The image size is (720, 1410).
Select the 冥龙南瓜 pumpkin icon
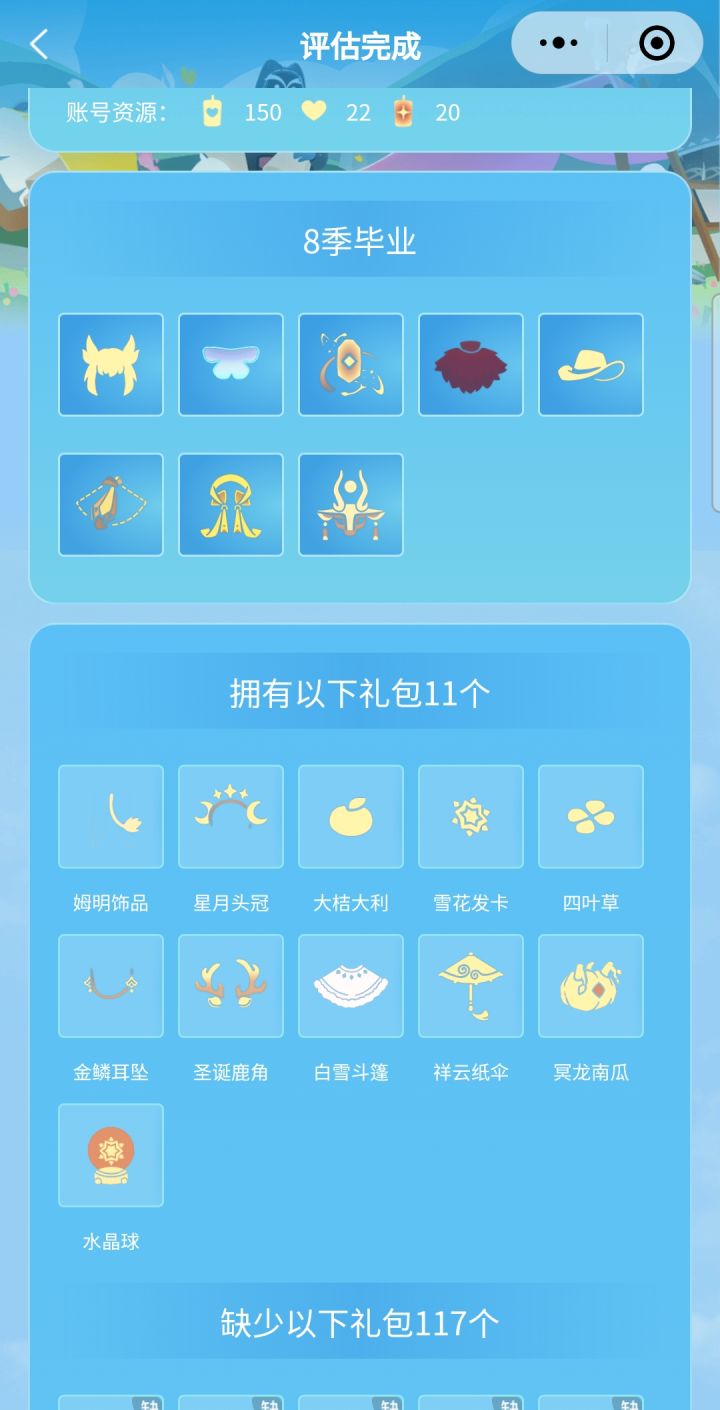coord(590,985)
